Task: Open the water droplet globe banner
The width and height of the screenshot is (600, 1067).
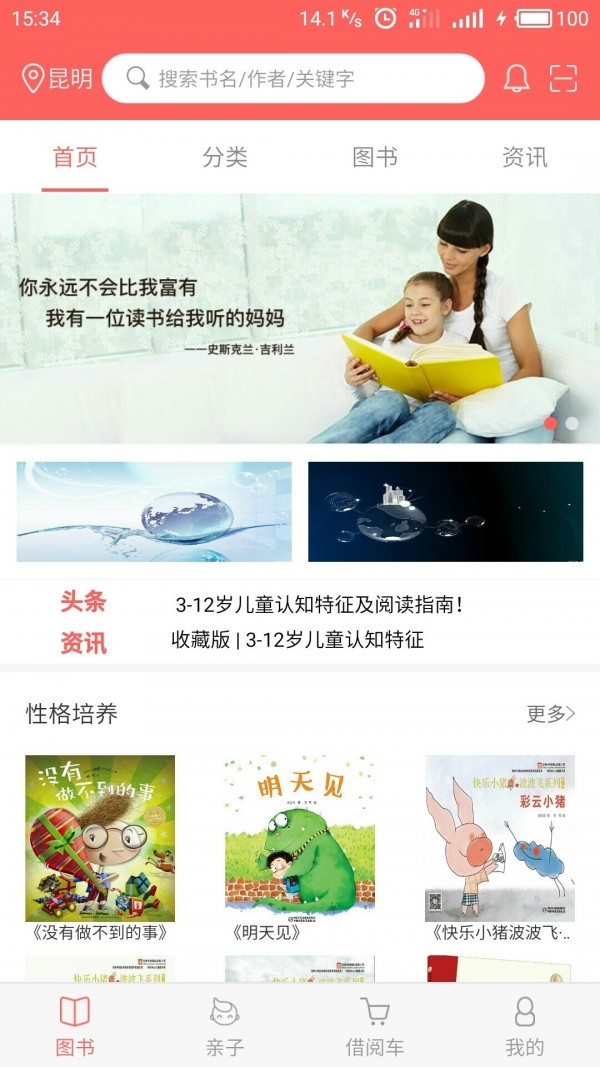Action: [x=154, y=511]
